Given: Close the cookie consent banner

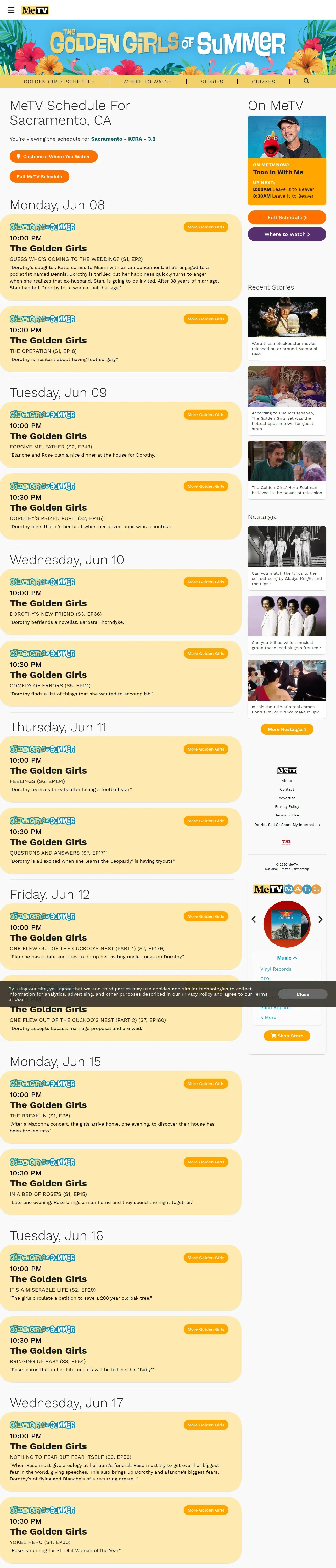Looking at the screenshot, I should click(x=303, y=994).
